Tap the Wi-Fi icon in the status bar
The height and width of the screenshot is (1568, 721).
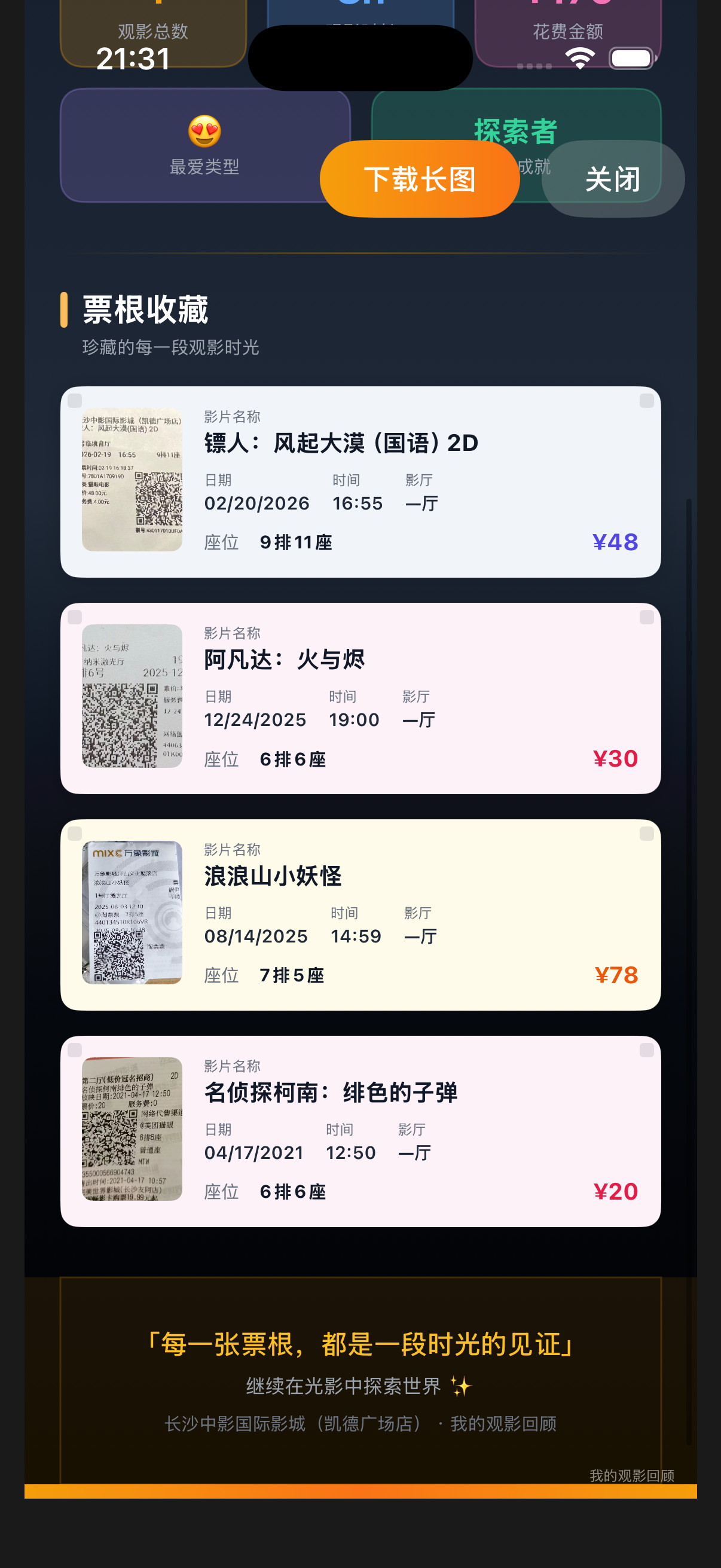(x=579, y=58)
